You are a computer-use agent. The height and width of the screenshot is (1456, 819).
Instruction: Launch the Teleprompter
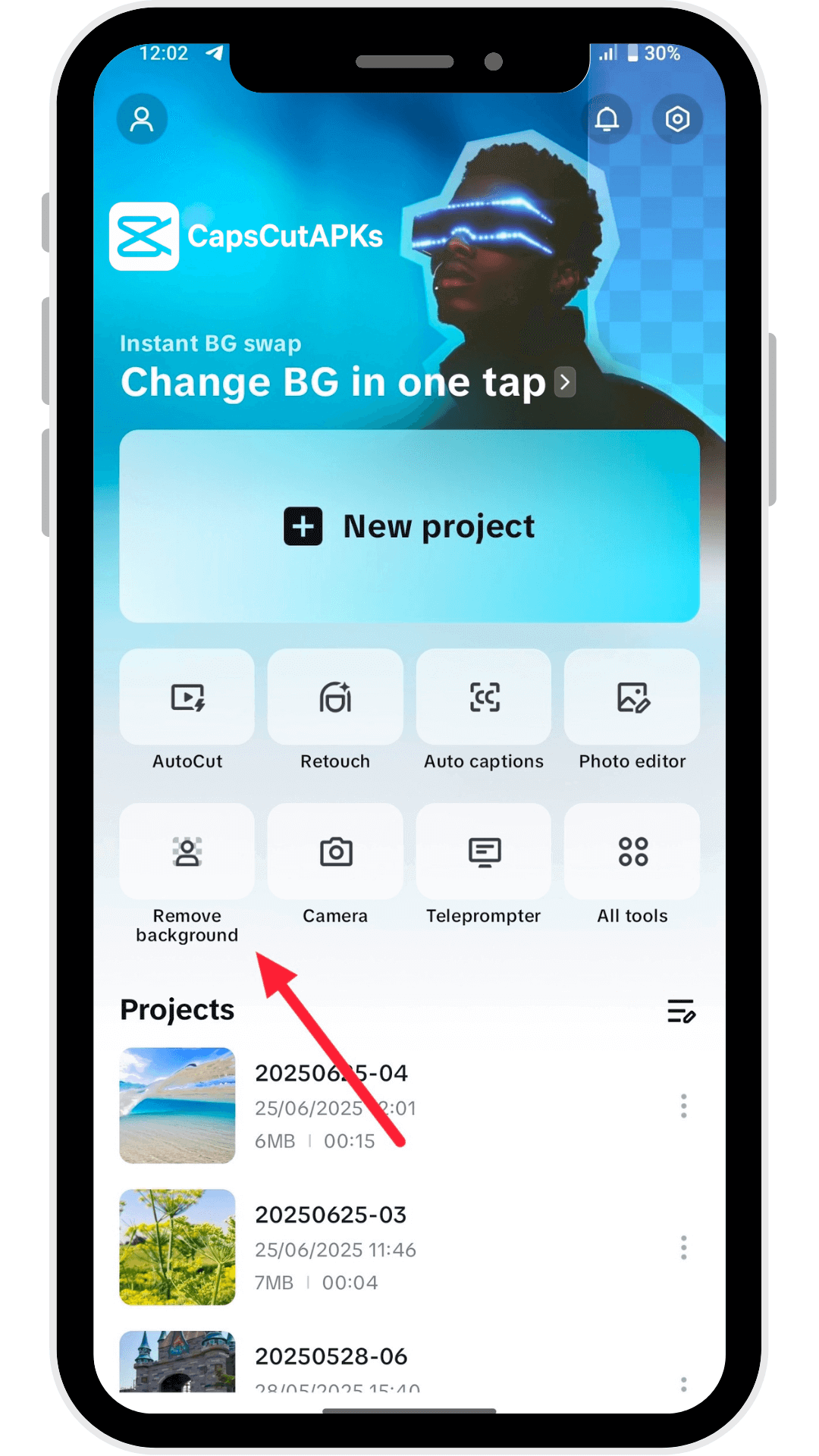point(484,852)
